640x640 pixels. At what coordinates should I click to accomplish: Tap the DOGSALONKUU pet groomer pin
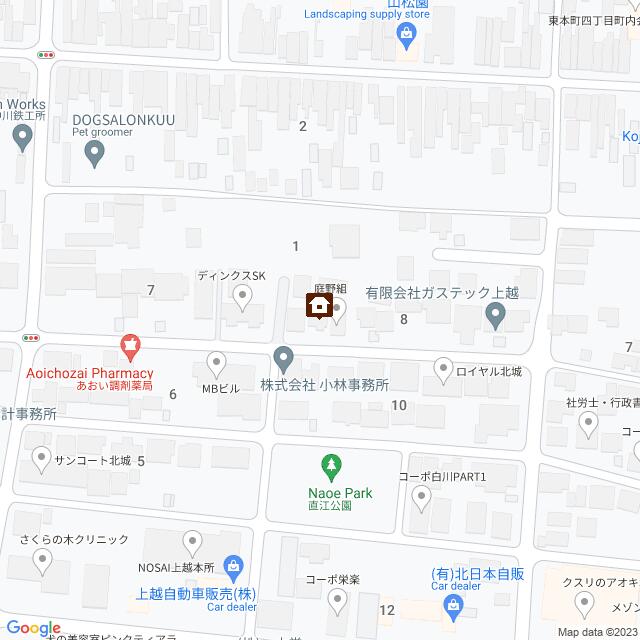click(95, 153)
